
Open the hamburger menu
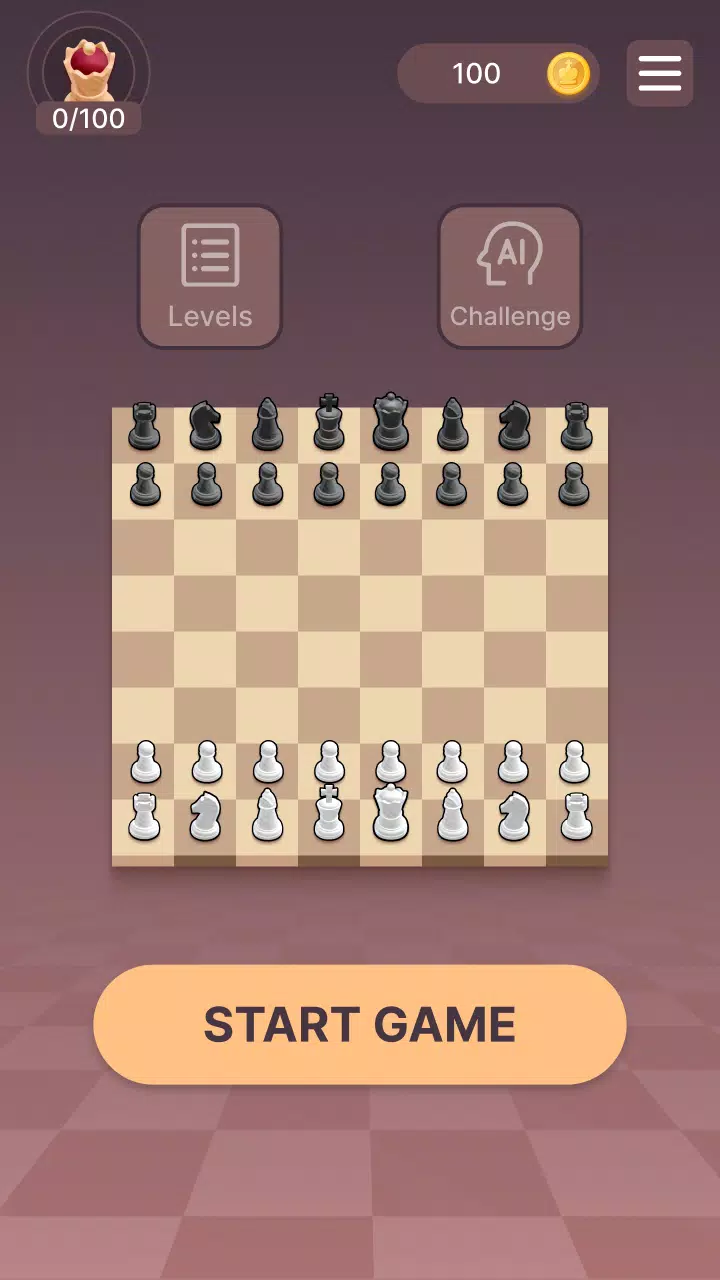659,74
